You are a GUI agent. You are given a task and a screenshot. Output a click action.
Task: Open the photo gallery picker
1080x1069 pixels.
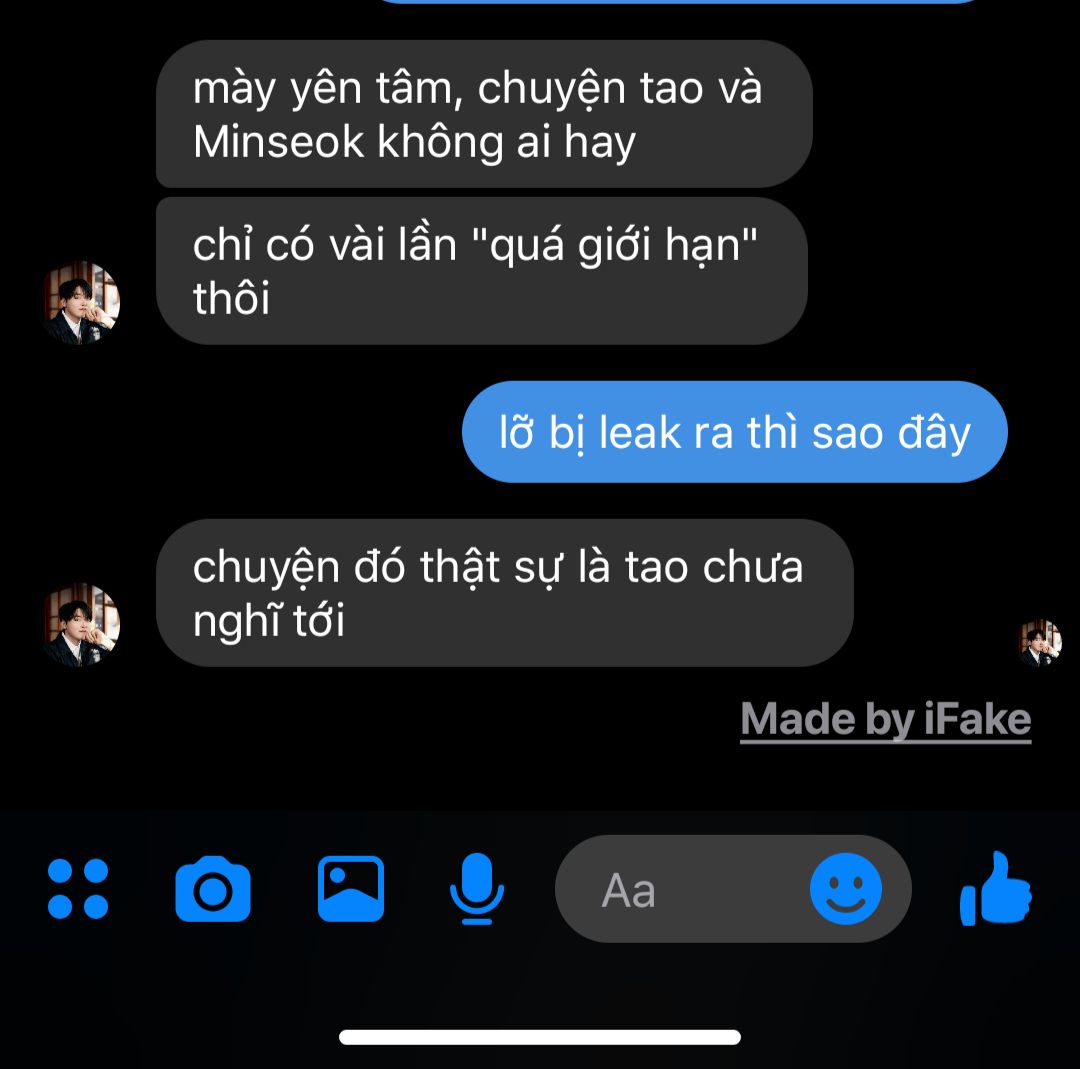(351, 889)
